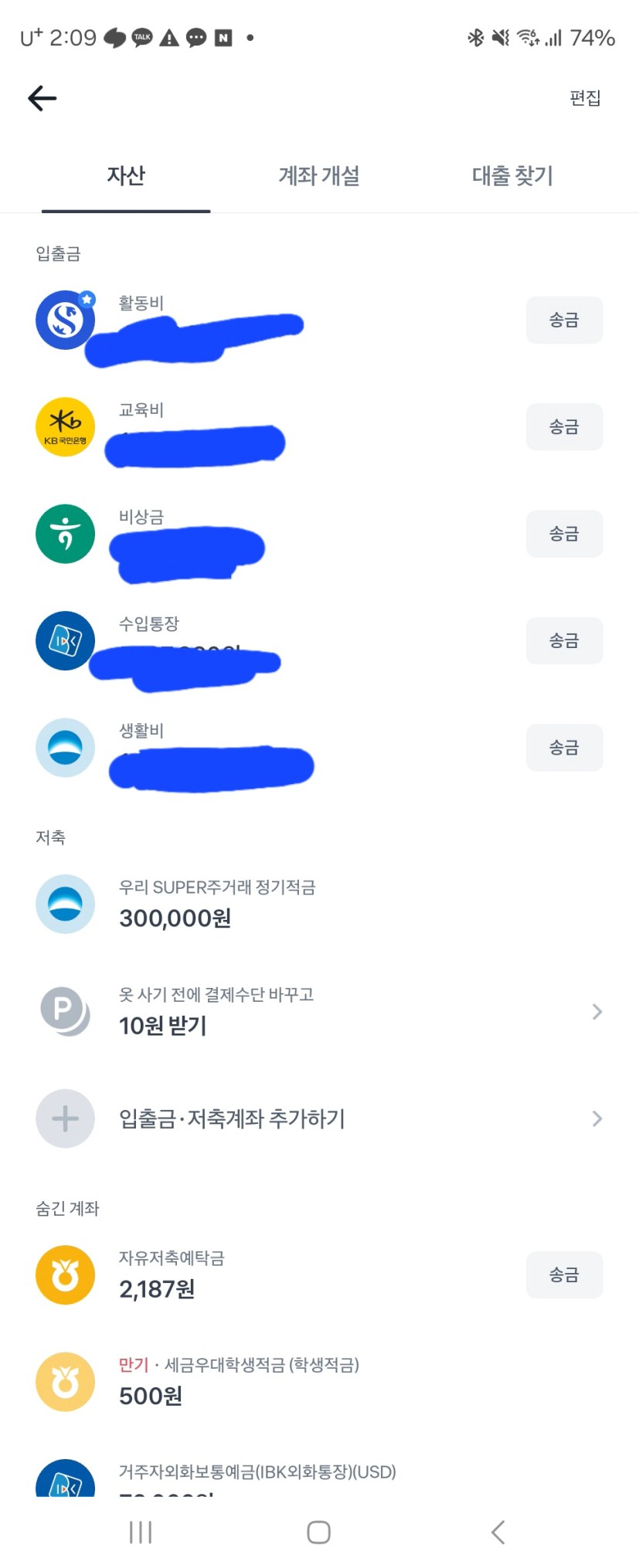This screenshot has width=639, height=1568.
Task: Send money from the 비상금 account
Action: 563,534
